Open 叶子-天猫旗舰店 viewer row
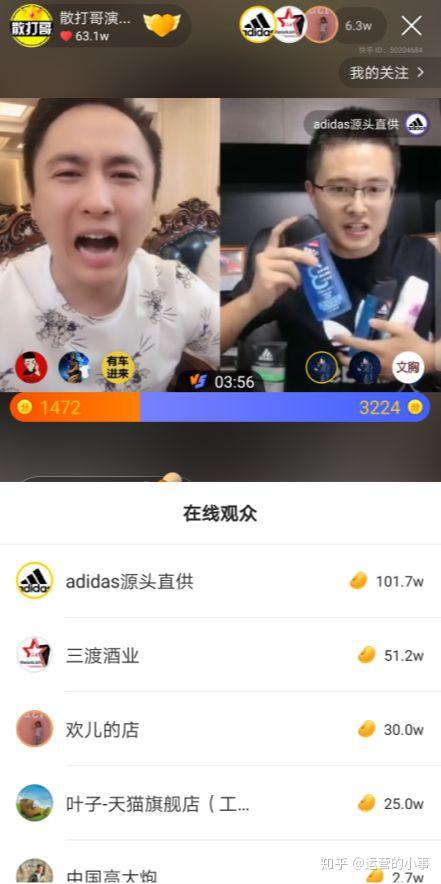The image size is (441, 884). 220,803
